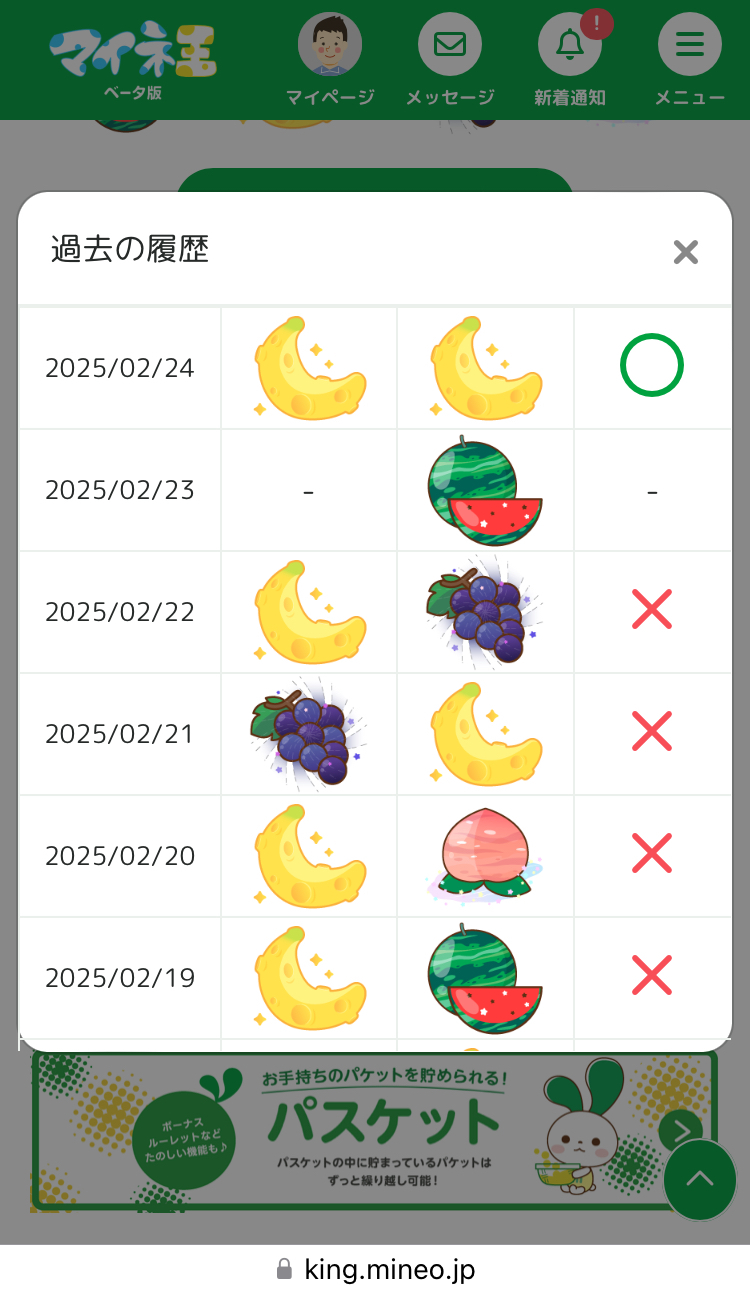This screenshot has width=750, height=1294.
Task: Tap the scroll-to-top arrow button
Action: (700, 1179)
